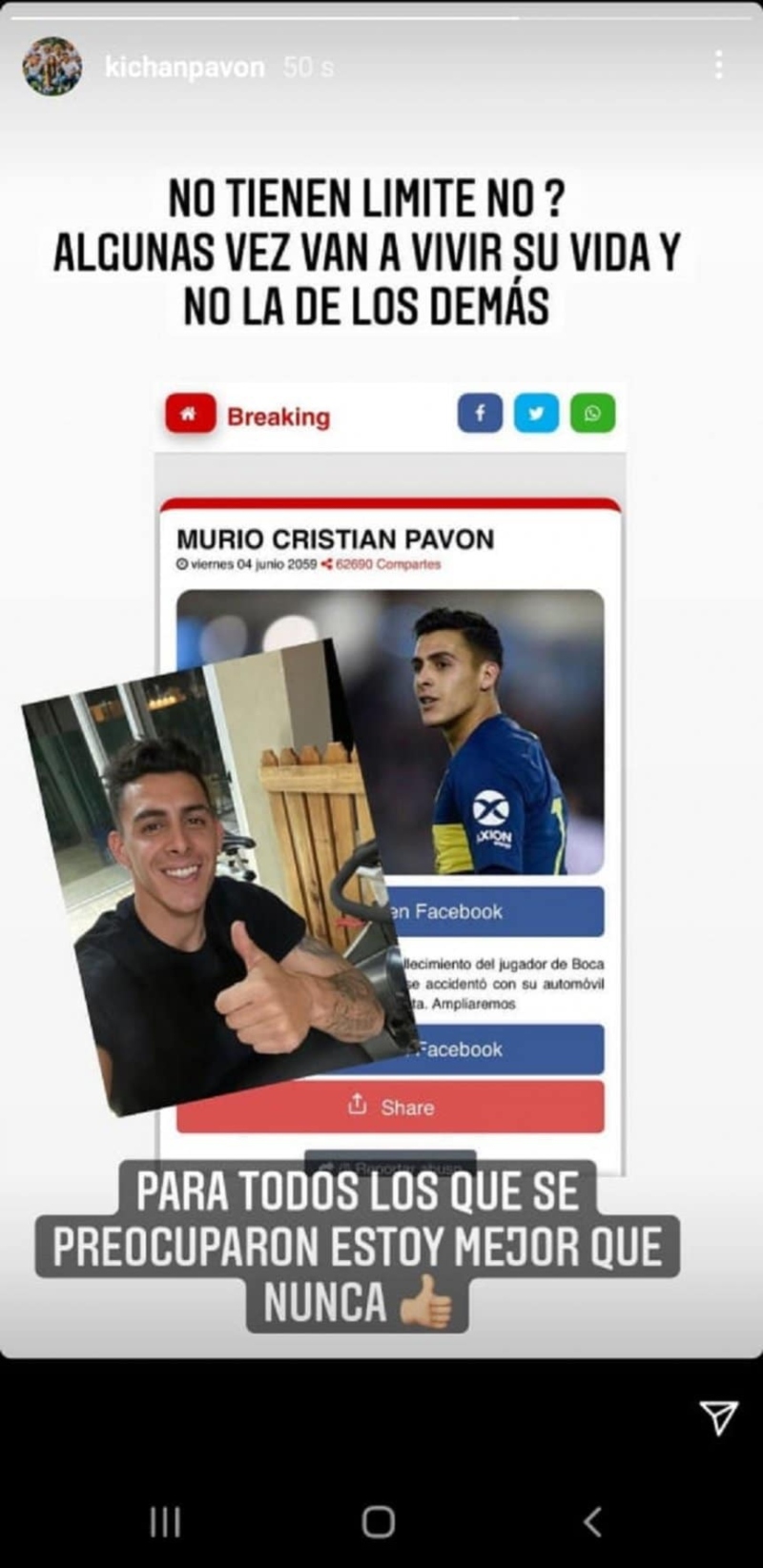
Task: Open the story overflow menu
Action: 718,65
